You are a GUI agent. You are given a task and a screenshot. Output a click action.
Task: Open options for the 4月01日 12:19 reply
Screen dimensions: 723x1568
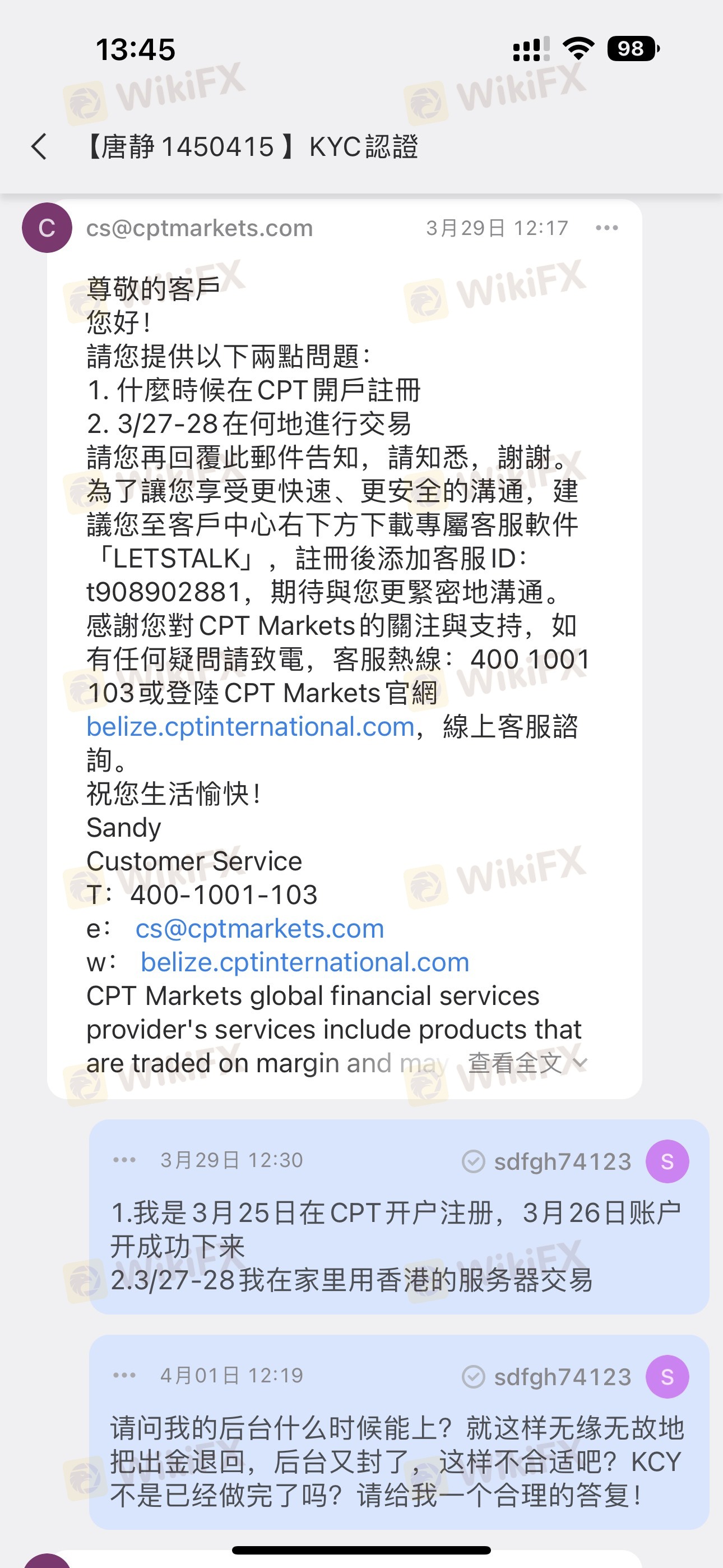(x=125, y=1375)
